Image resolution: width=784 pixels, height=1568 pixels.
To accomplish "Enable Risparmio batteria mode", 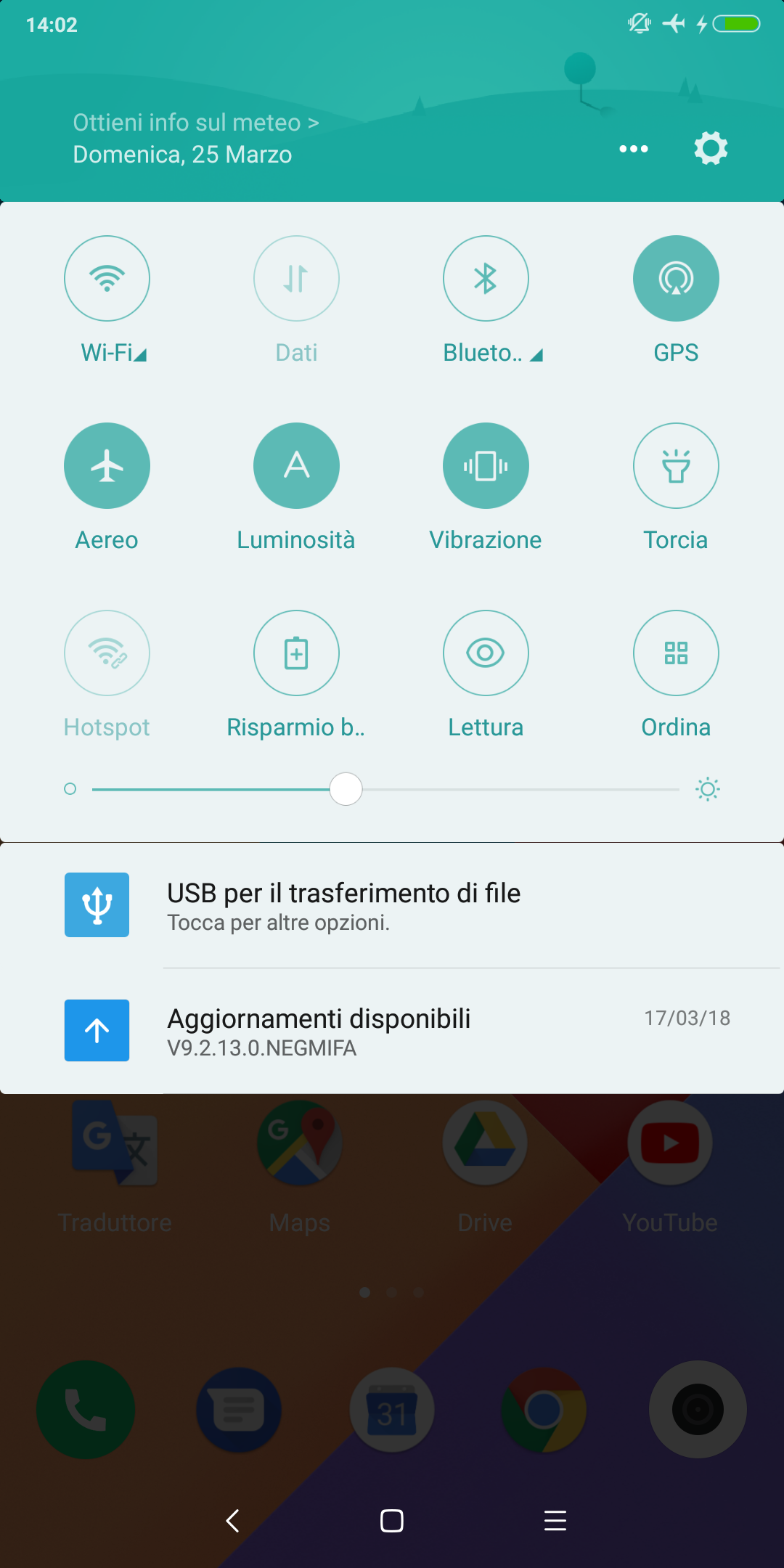I will [296, 653].
